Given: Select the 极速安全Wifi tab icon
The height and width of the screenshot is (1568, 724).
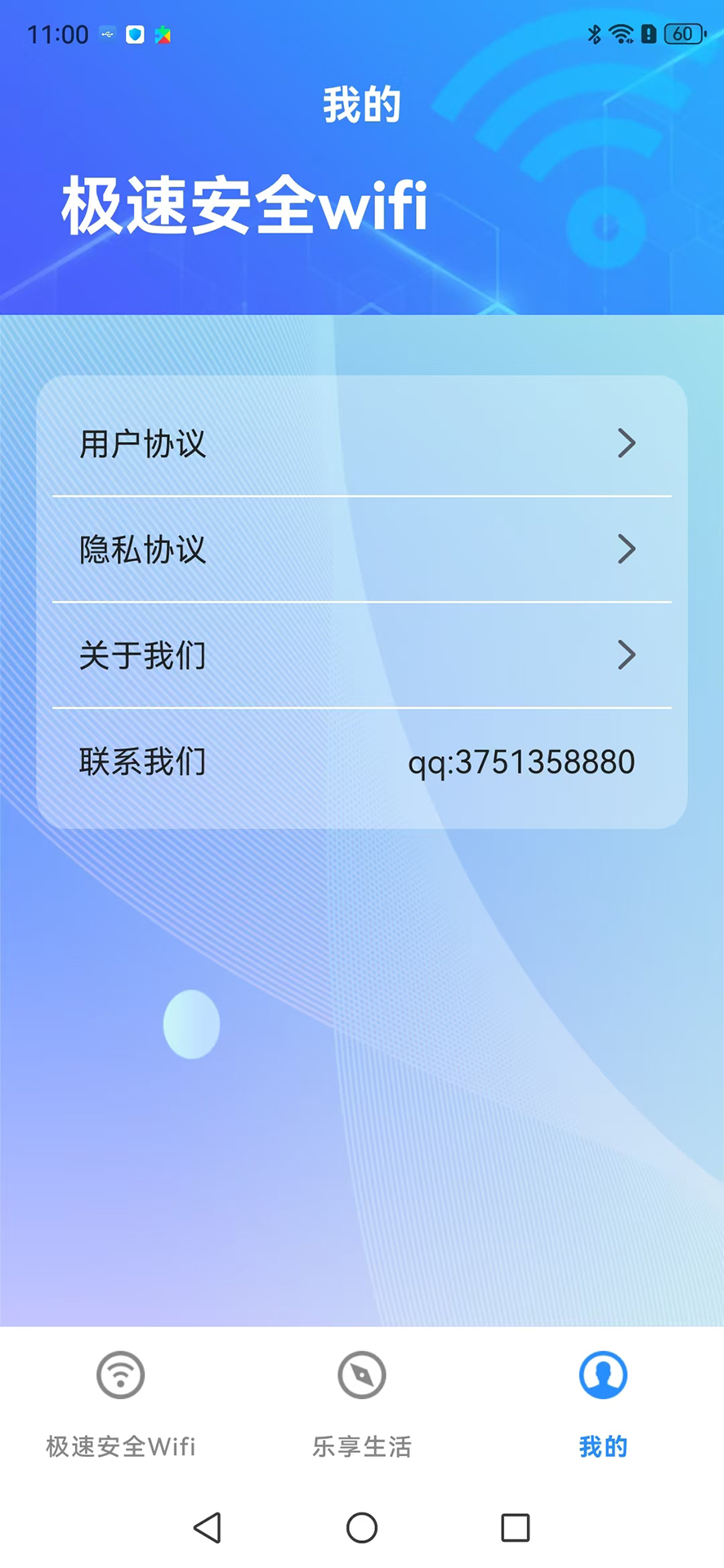Looking at the screenshot, I should tap(120, 1375).
